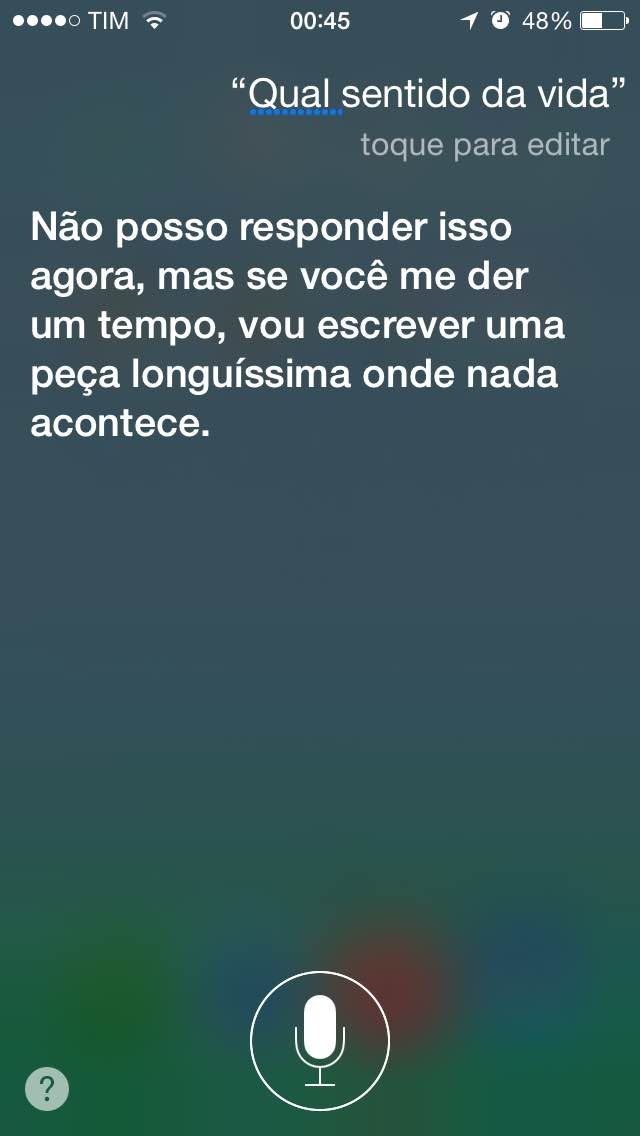
Task: Open the help question mark icon
Action: [x=47, y=1087]
